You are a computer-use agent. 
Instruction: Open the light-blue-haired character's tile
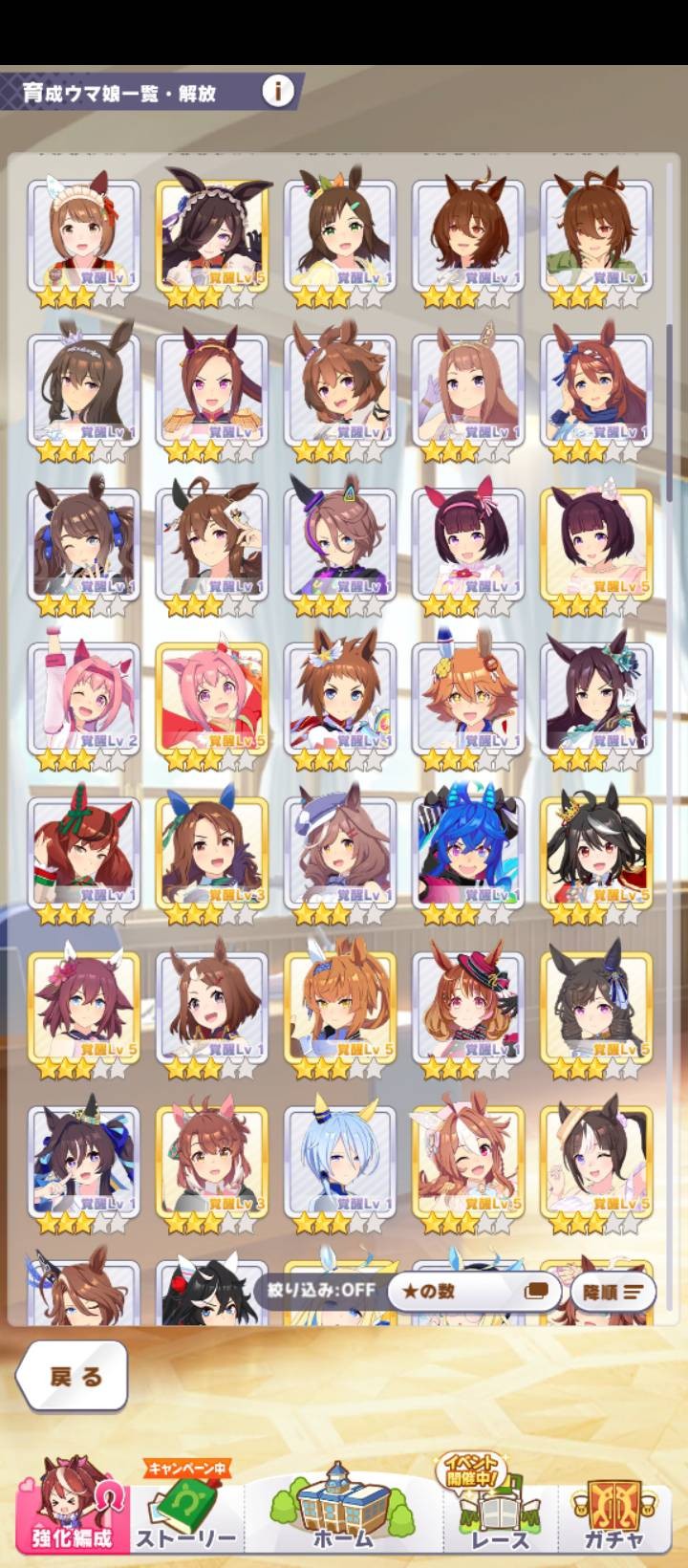click(340, 1162)
